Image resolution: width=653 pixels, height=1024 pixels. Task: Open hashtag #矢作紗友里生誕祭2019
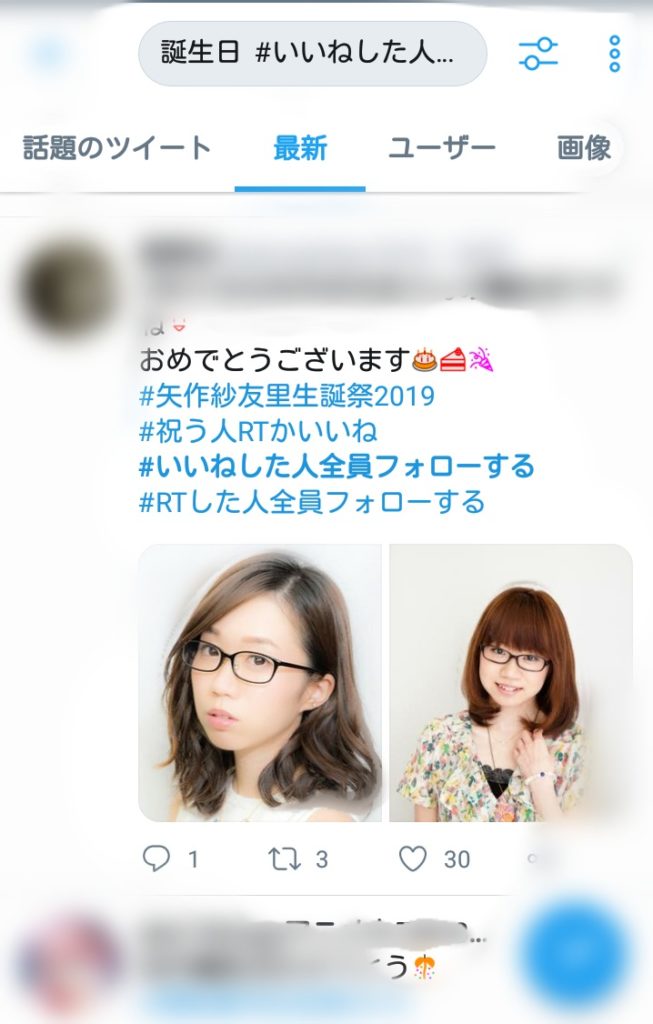pos(287,396)
